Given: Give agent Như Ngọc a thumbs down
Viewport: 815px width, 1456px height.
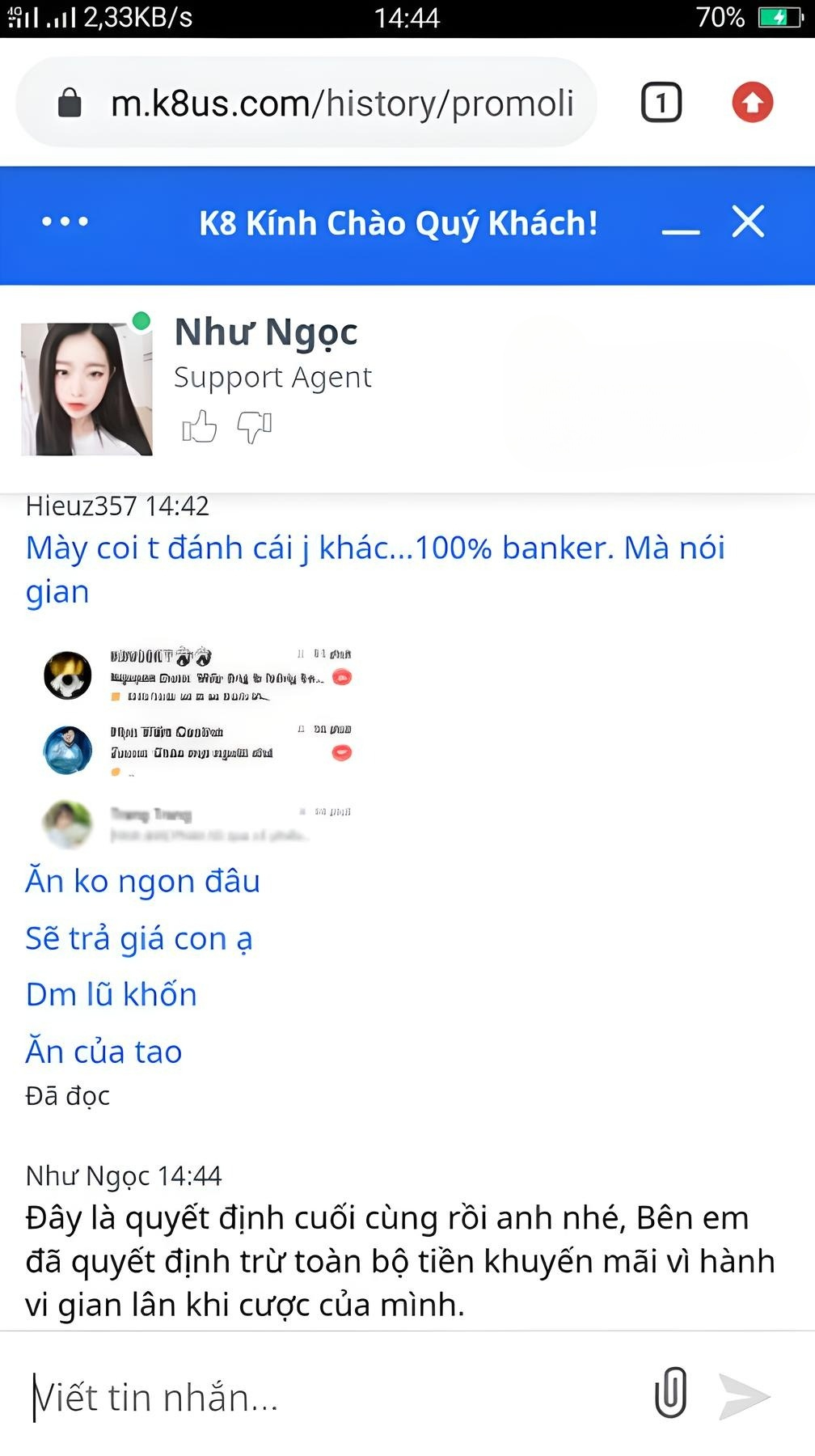Looking at the screenshot, I should (x=254, y=426).
